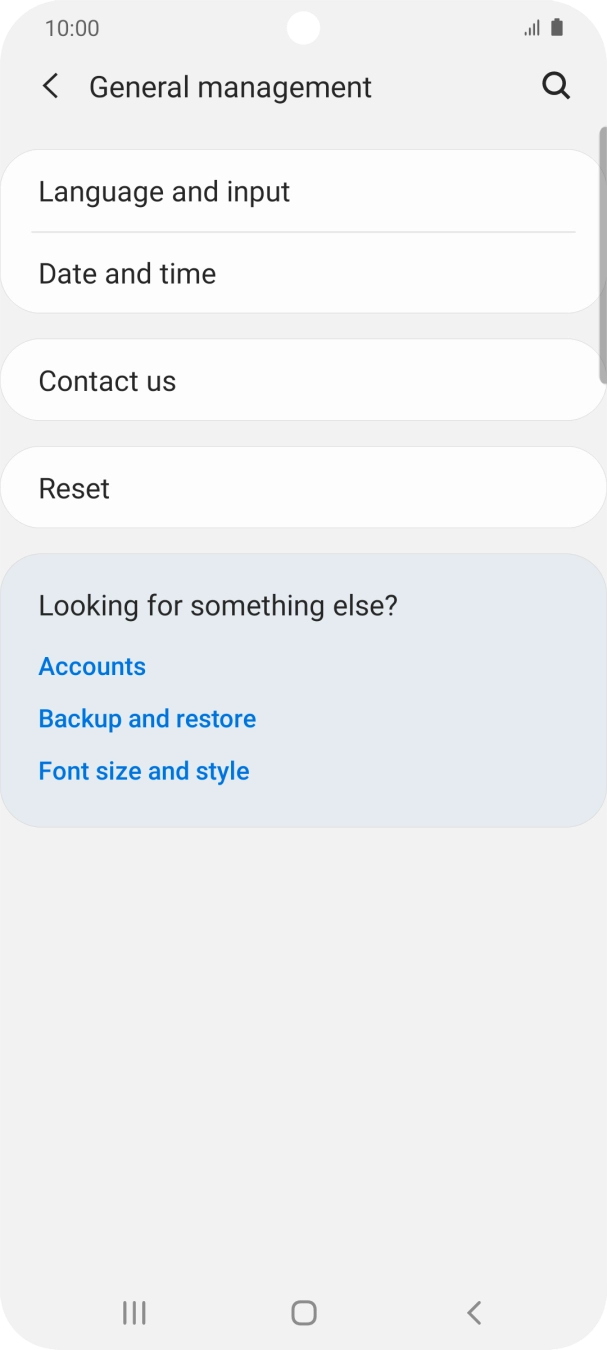Follow the Font size and style link
Viewport: 607px width, 1350px height.
144,771
